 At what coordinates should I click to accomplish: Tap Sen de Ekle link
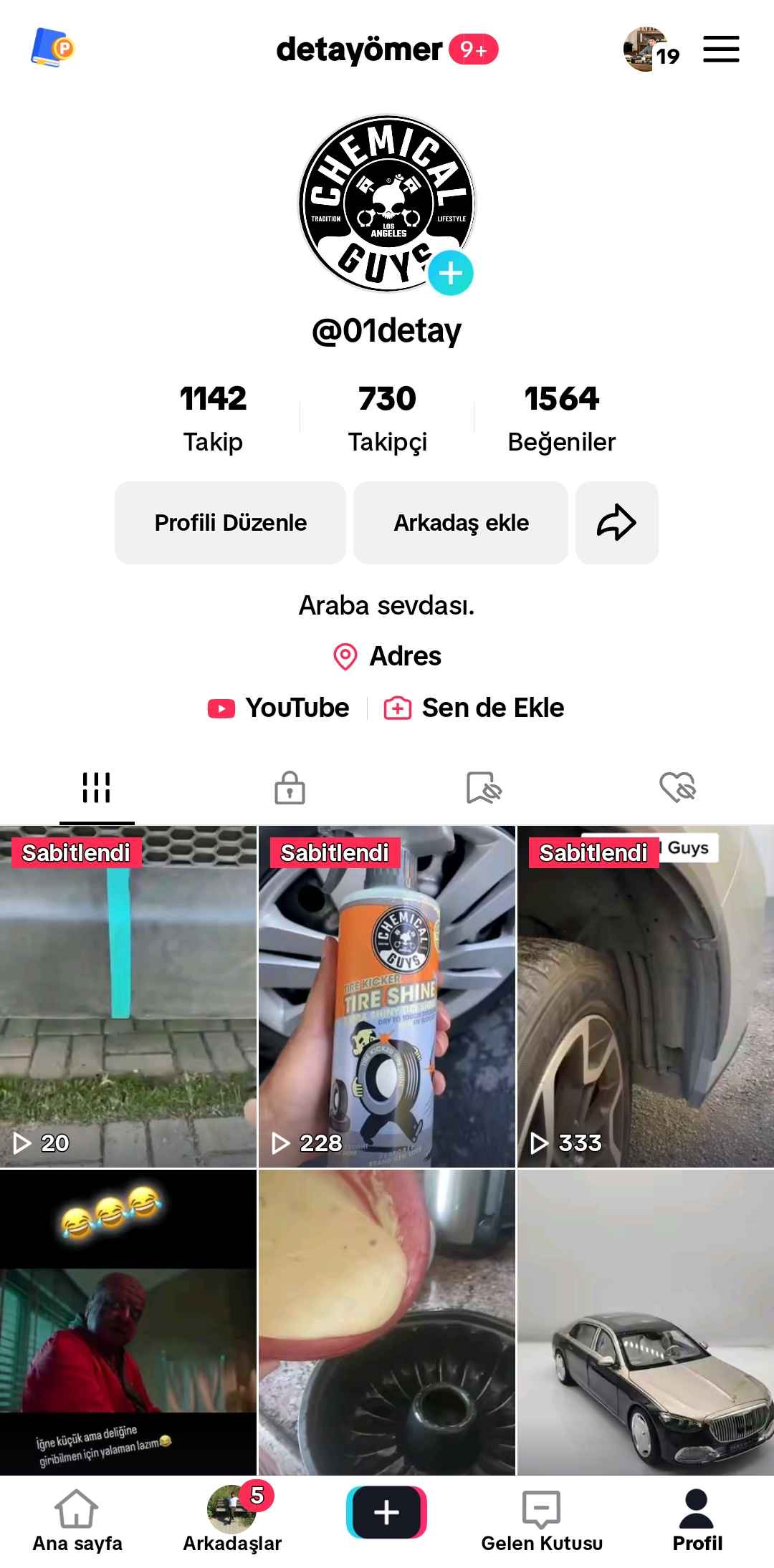pyautogui.click(x=474, y=708)
